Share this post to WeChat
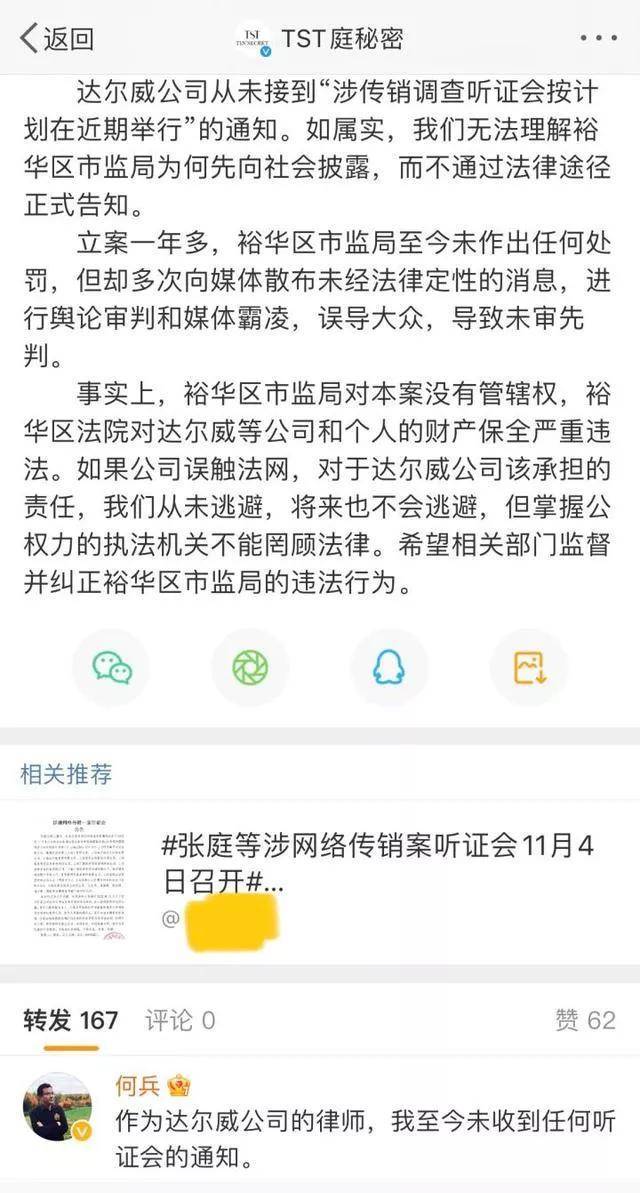The image size is (640, 1193). coord(112,667)
